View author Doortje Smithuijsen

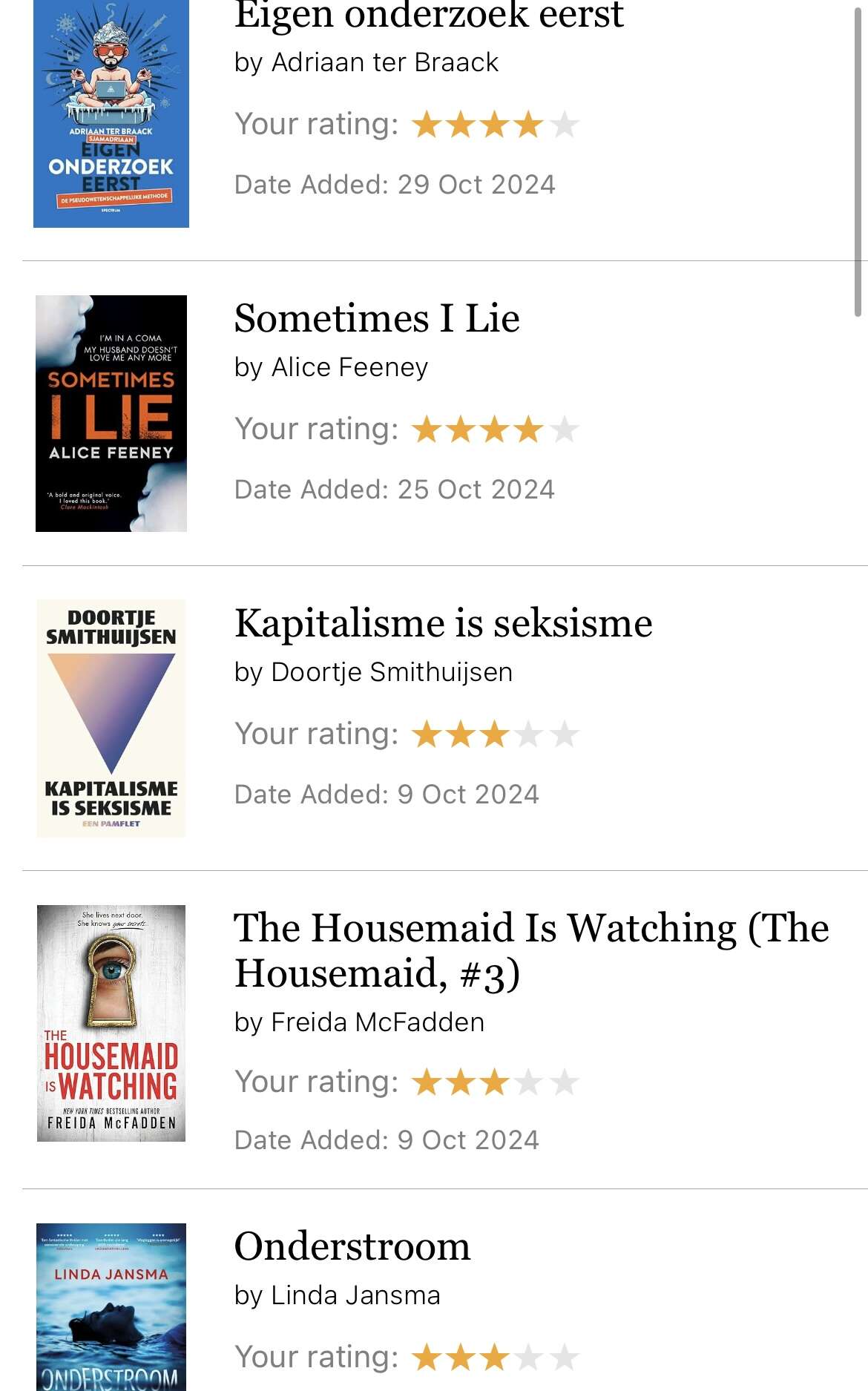pos(392,672)
